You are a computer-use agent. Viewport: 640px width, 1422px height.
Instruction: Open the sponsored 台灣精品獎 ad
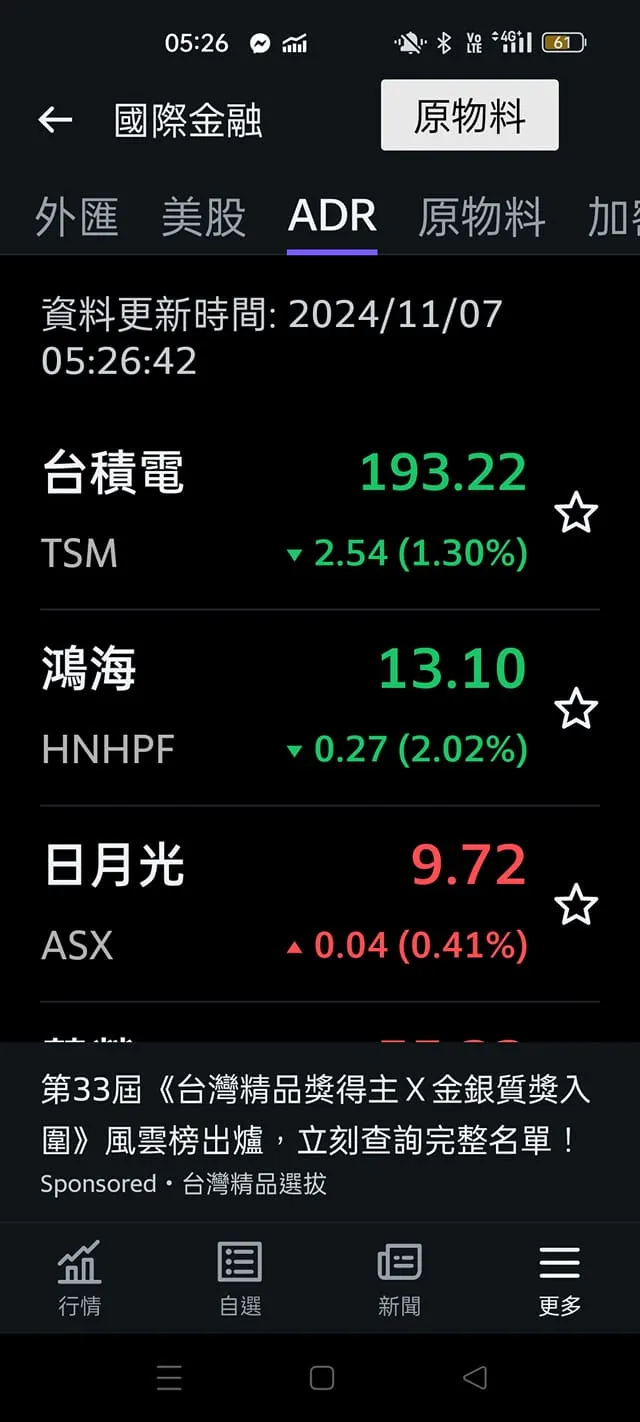tap(315, 1132)
